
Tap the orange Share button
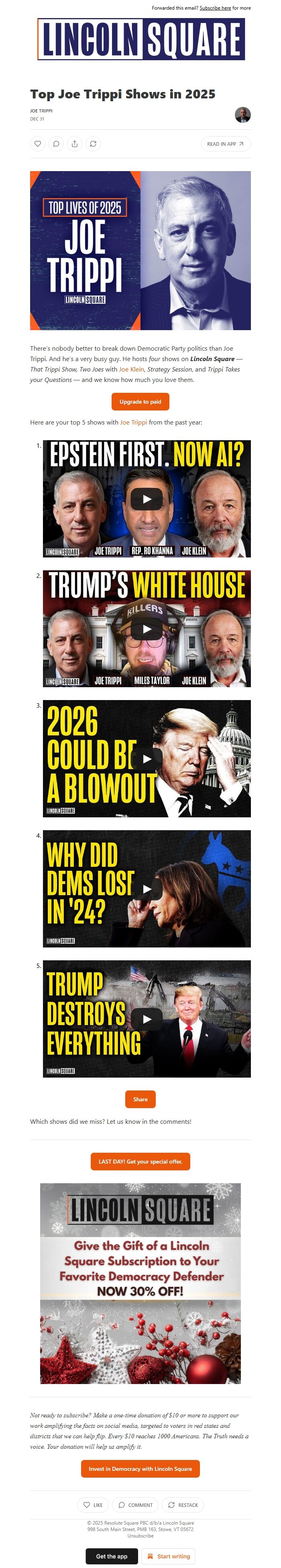140,1099
